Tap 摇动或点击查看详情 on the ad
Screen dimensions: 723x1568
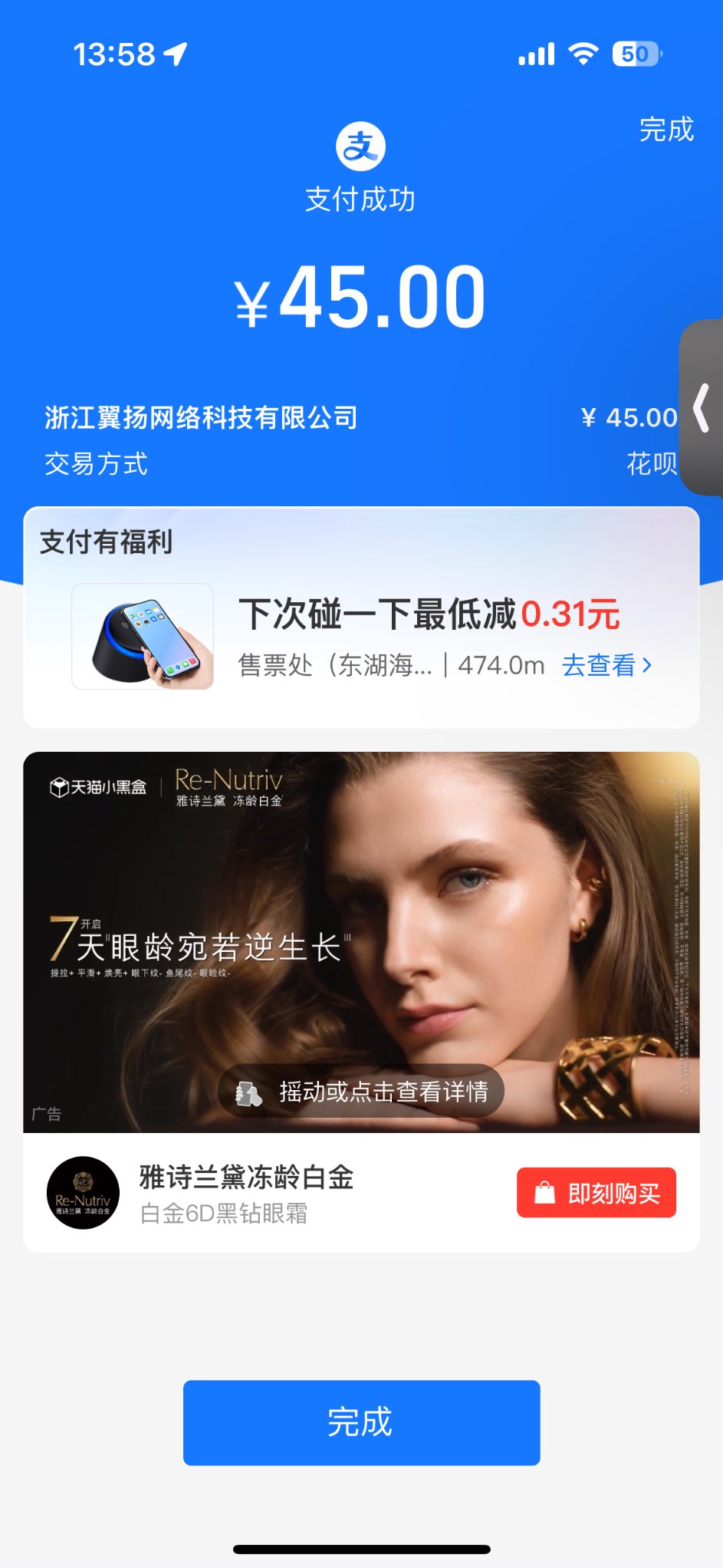(361, 1091)
